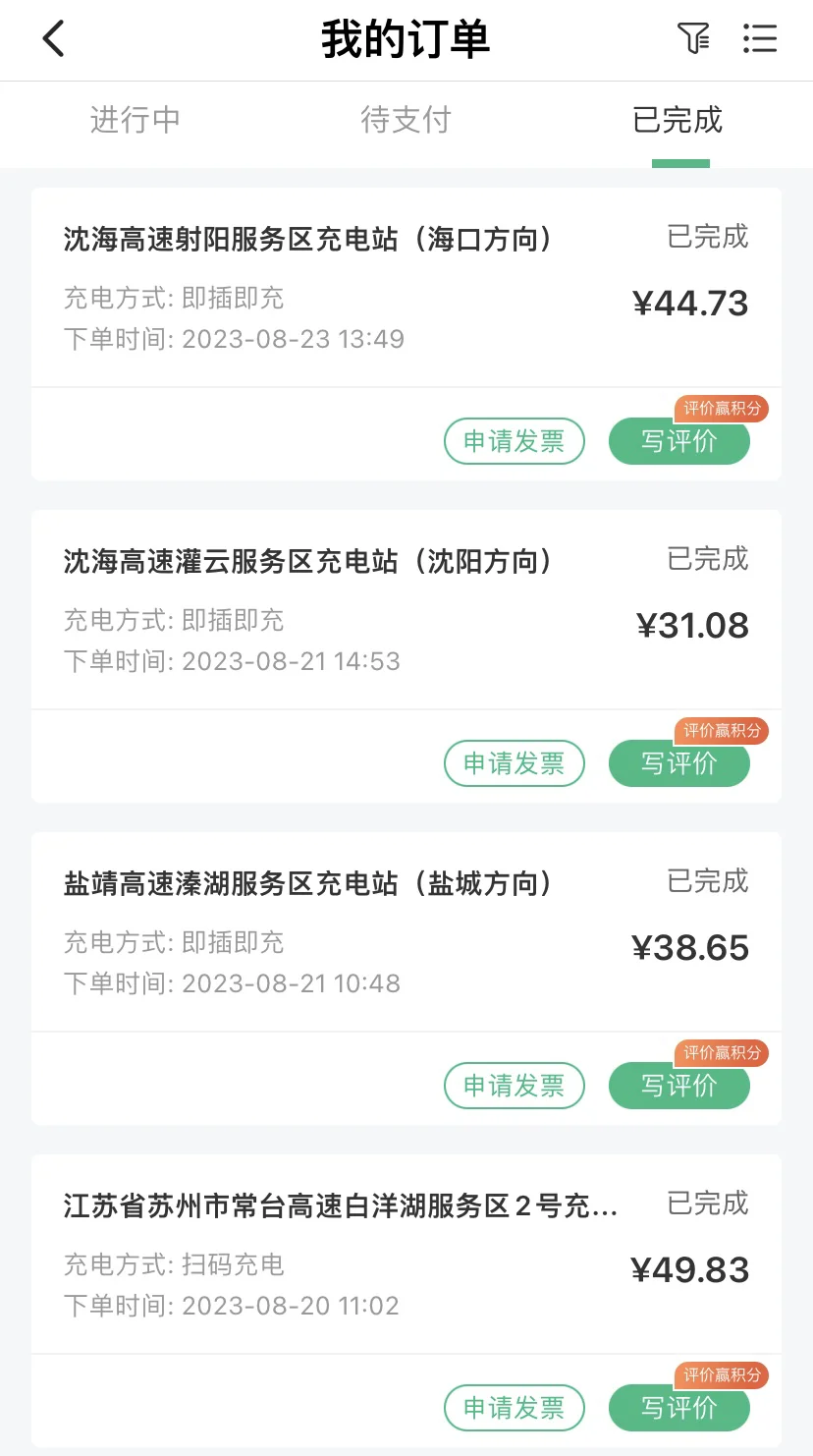Write a review for the 白洋湖服务区 order
Image resolution: width=813 pixels, height=1456 pixels.
pos(678,1409)
